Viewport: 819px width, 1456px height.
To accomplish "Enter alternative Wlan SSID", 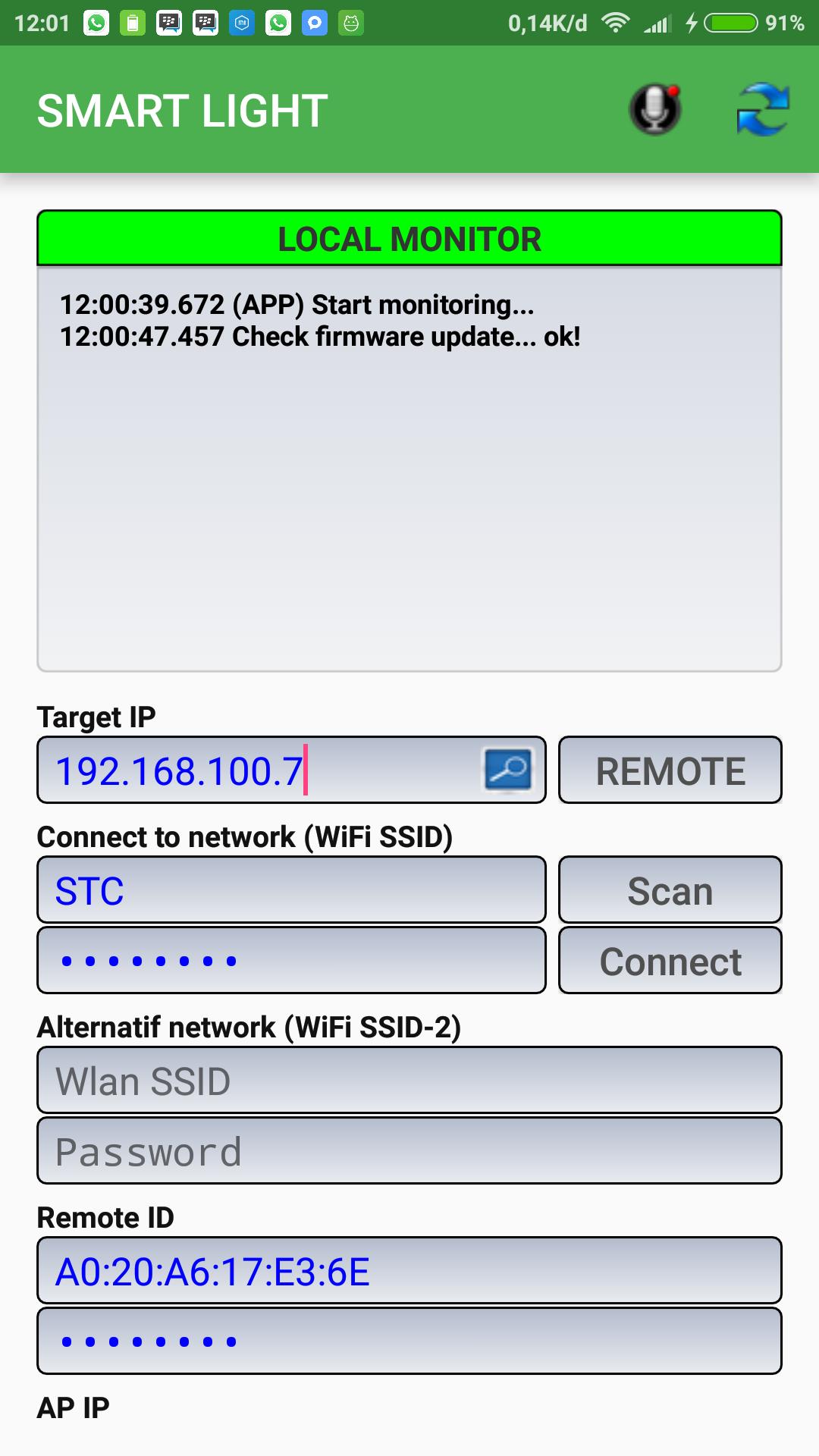I will [409, 1081].
